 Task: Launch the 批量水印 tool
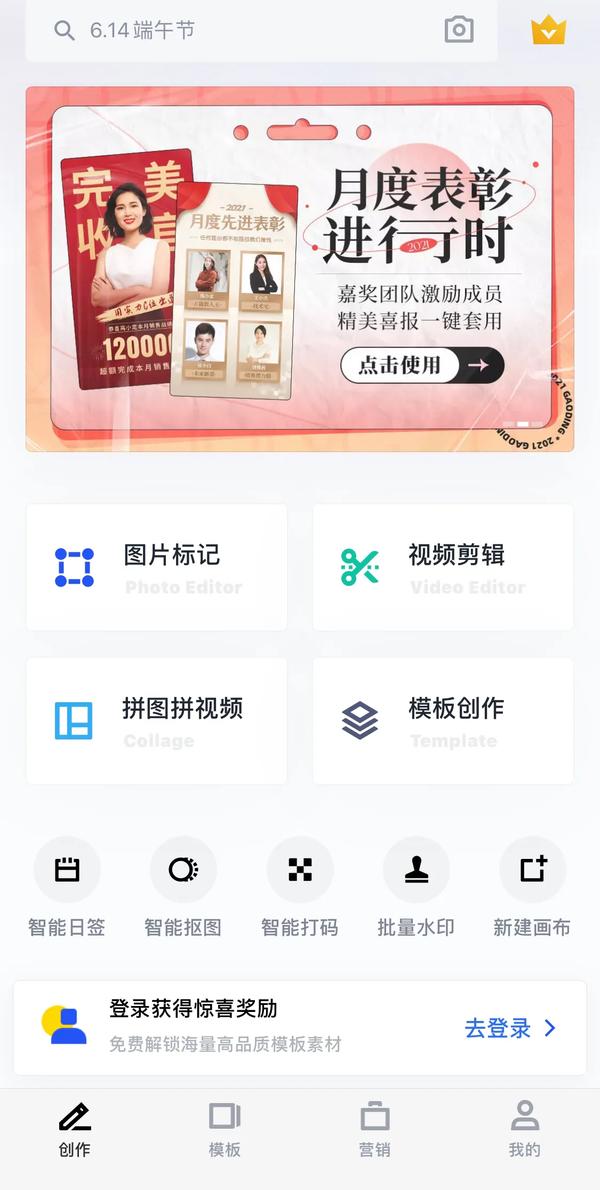[416, 885]
